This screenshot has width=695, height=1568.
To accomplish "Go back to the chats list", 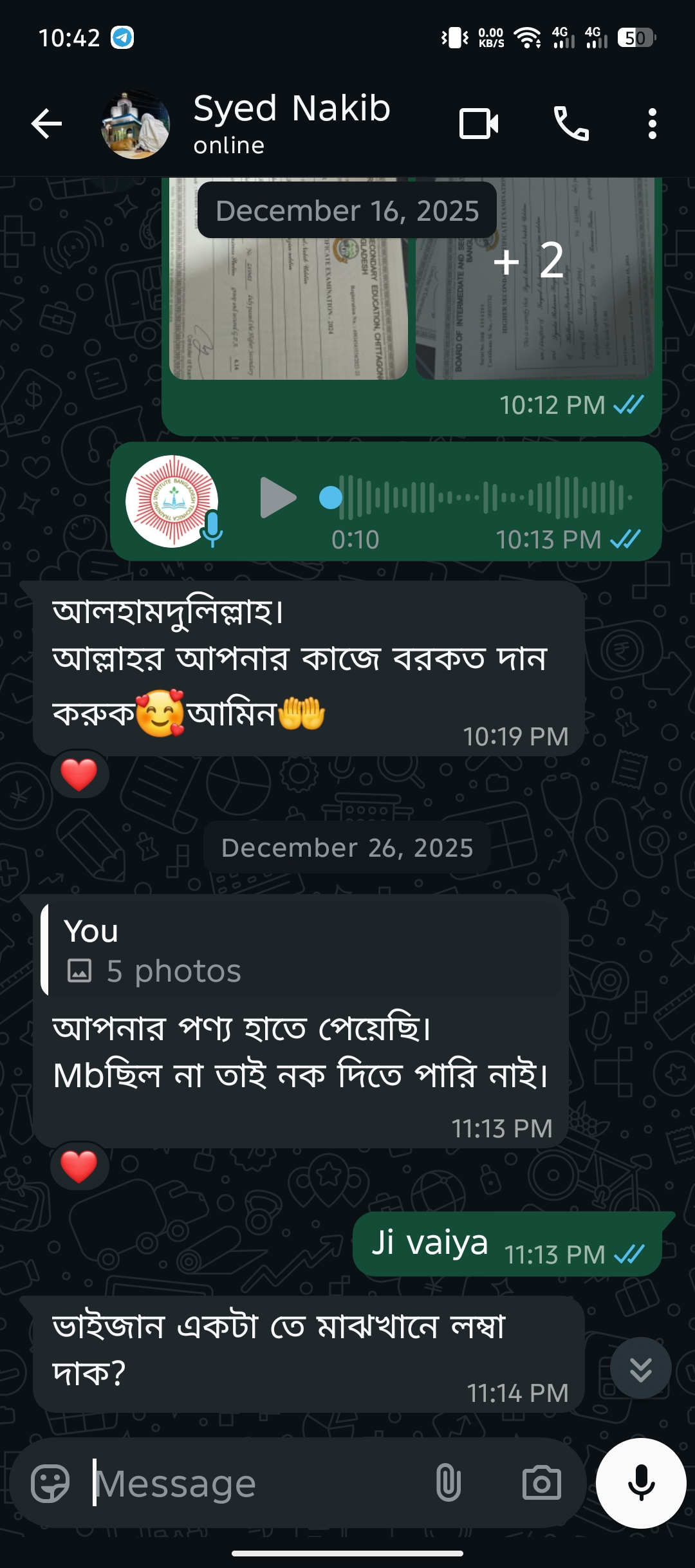I will tap(46, 124).
